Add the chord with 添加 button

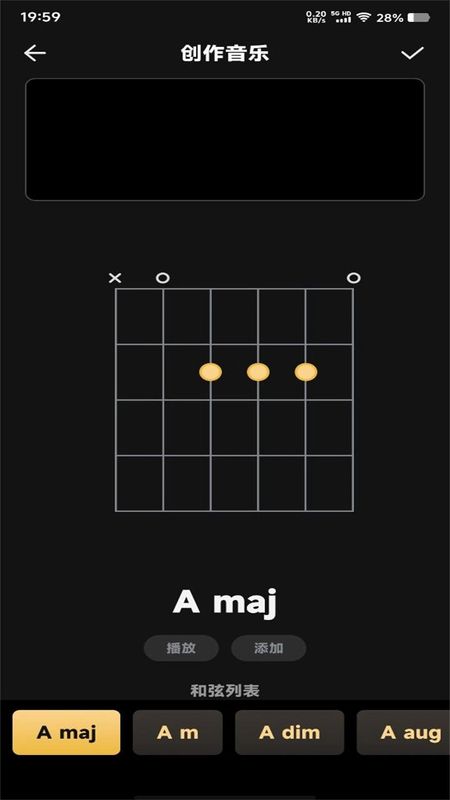pyautogui.click(x=268, y=648)
